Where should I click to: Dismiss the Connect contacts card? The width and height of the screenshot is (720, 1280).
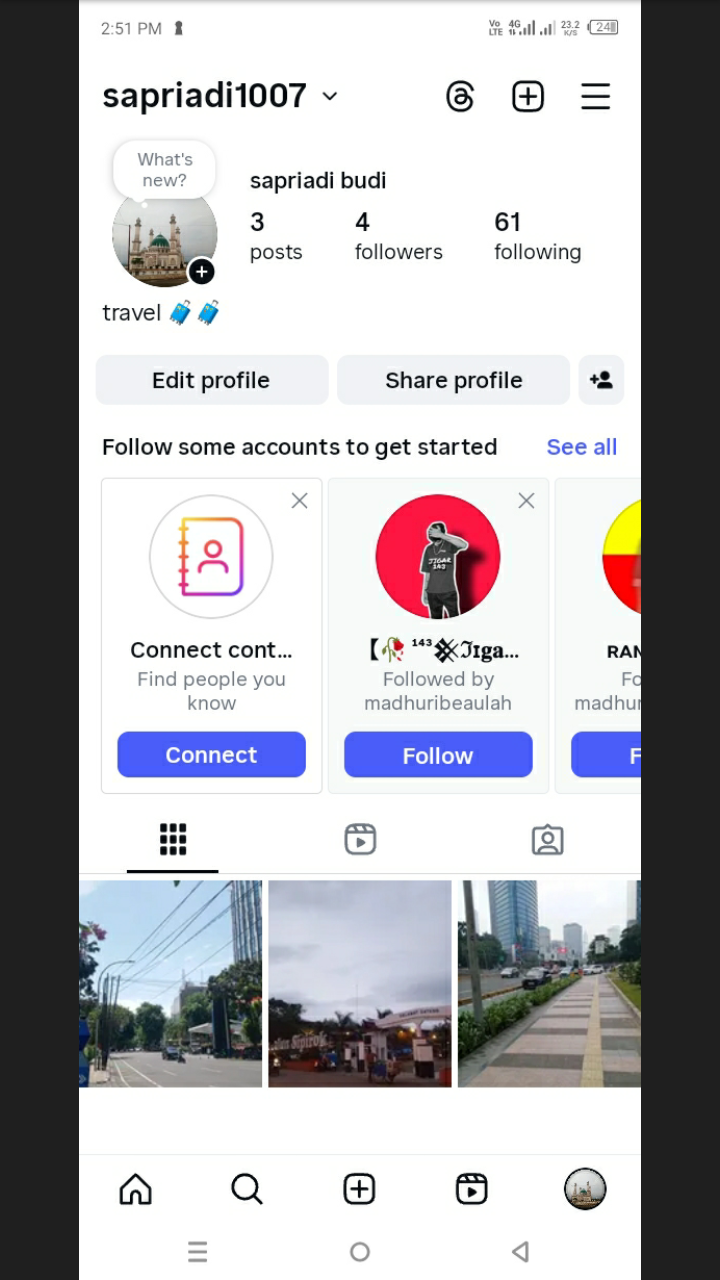click(299, 501)
